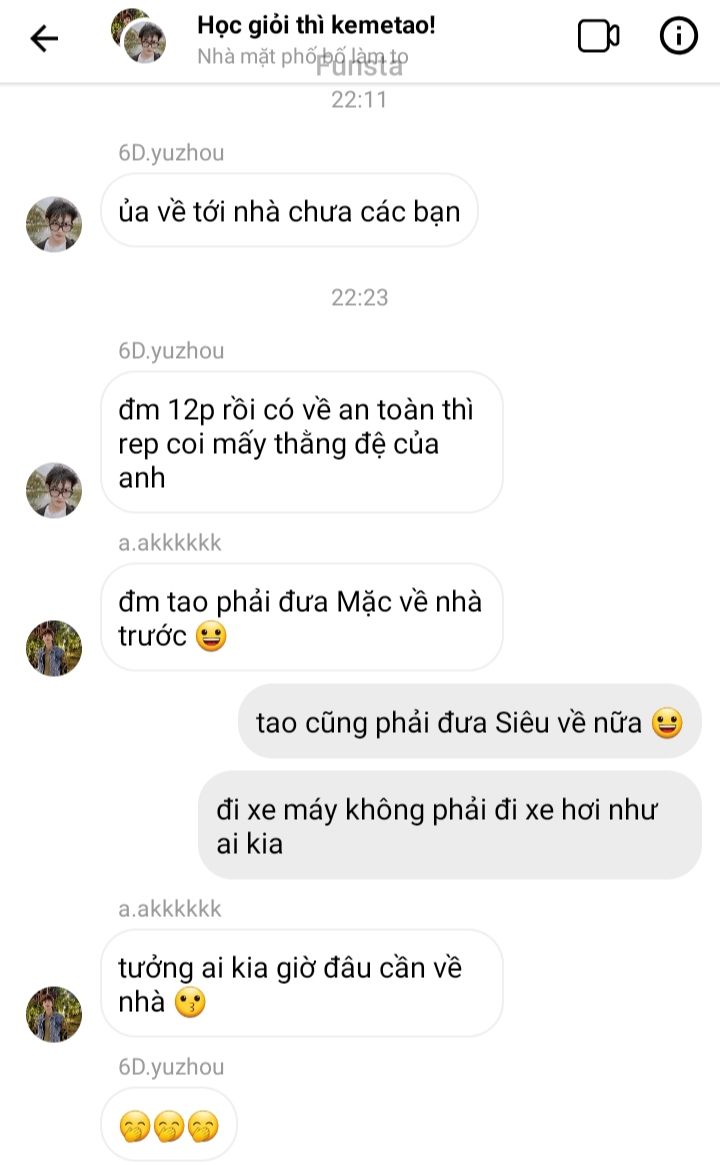Viewport: 720px width, 1165px height.
Task: Open the group avatar in the header
Action: point(139,37)
